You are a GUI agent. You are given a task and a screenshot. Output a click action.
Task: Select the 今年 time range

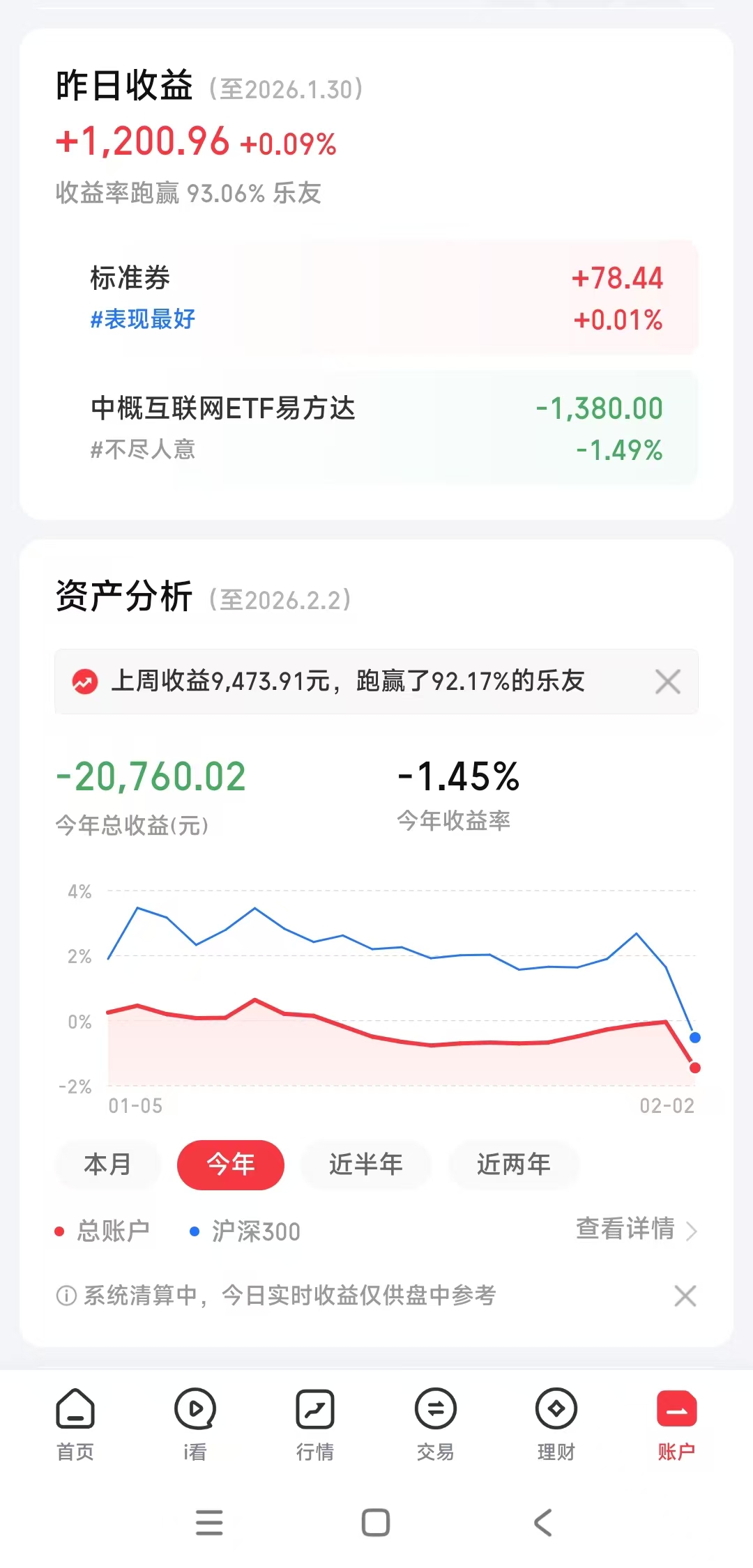point(231,1165)
